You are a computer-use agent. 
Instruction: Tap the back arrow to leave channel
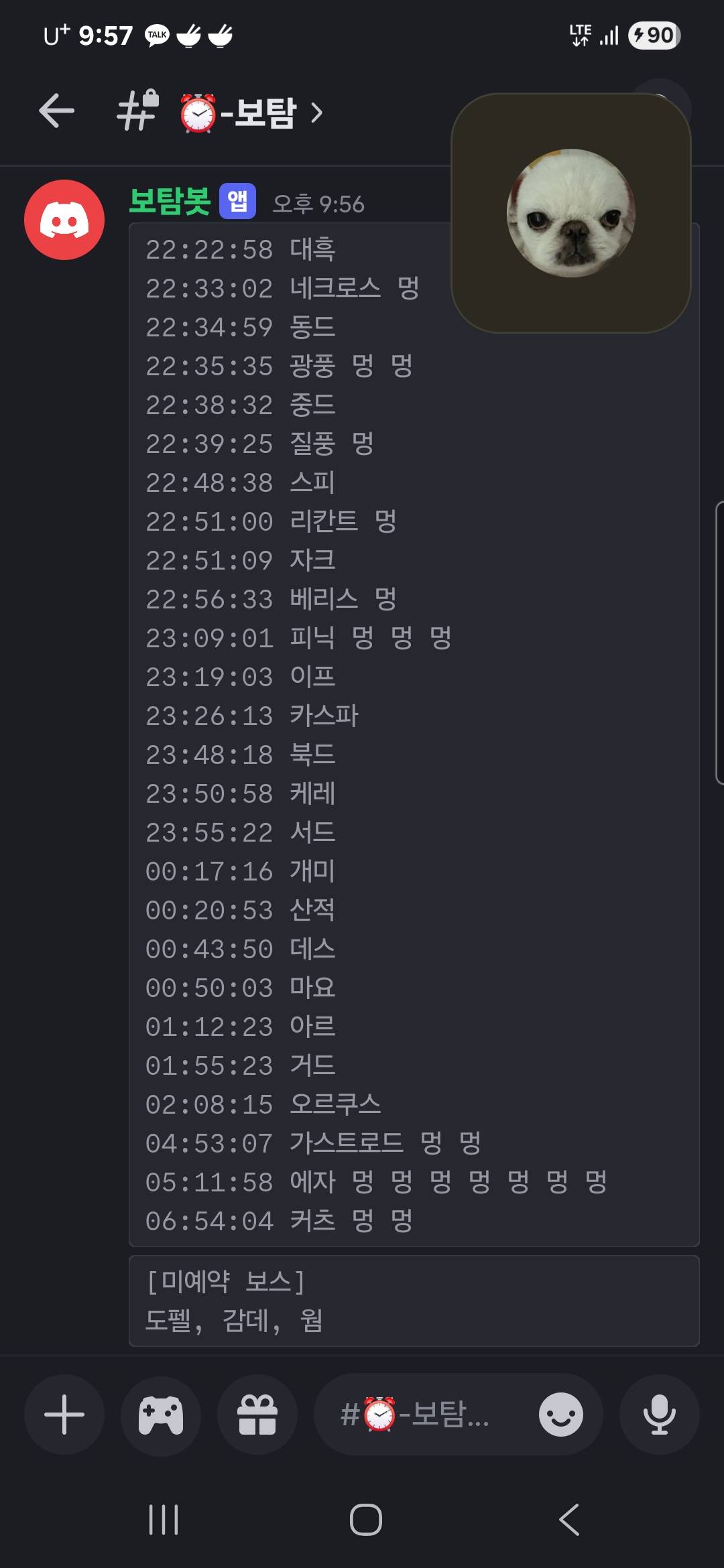tap(57, 111)
